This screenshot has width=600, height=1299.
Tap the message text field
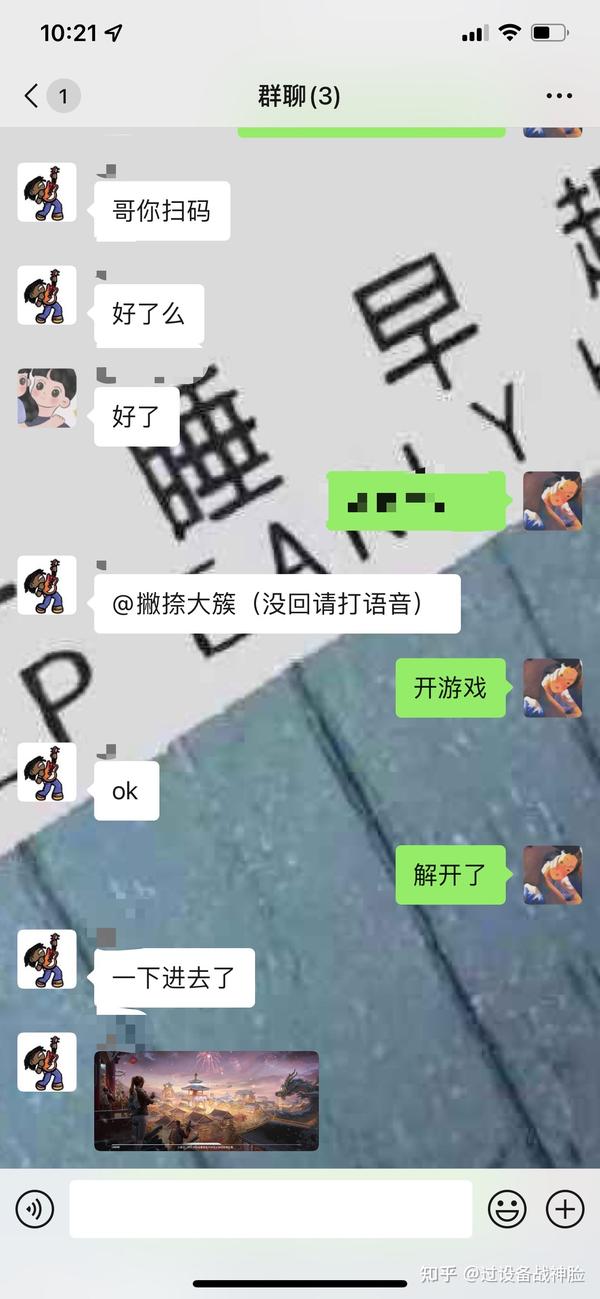(270, 1209)
